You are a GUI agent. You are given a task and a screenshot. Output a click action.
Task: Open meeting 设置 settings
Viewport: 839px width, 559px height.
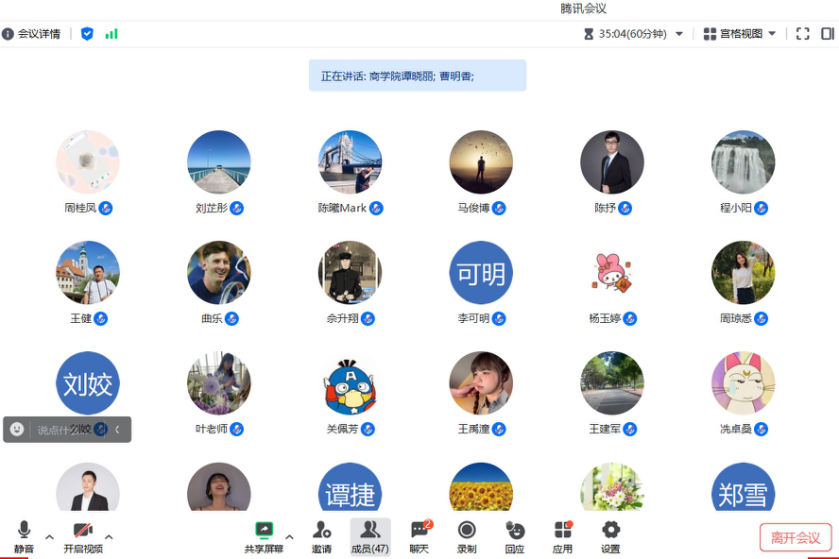611,536
